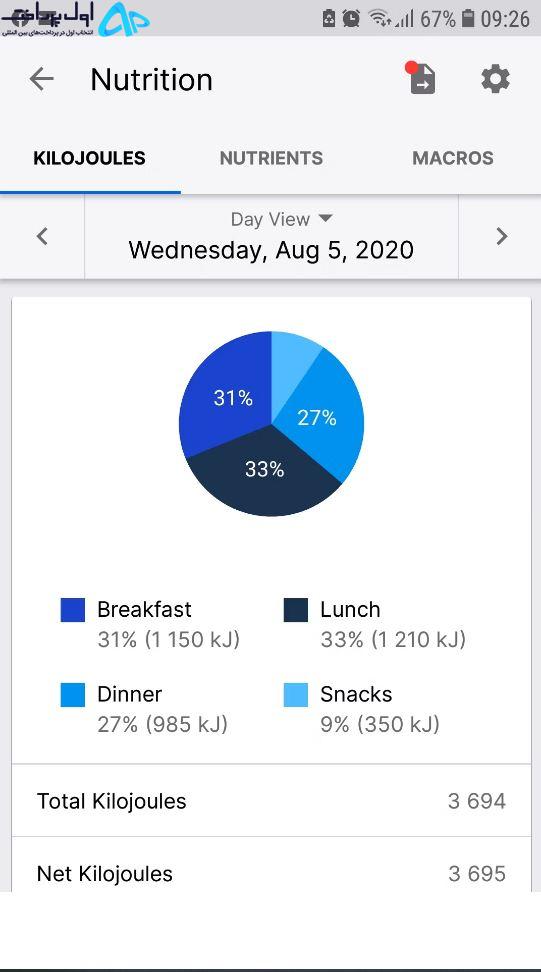Go to the next day

point(501,236)
